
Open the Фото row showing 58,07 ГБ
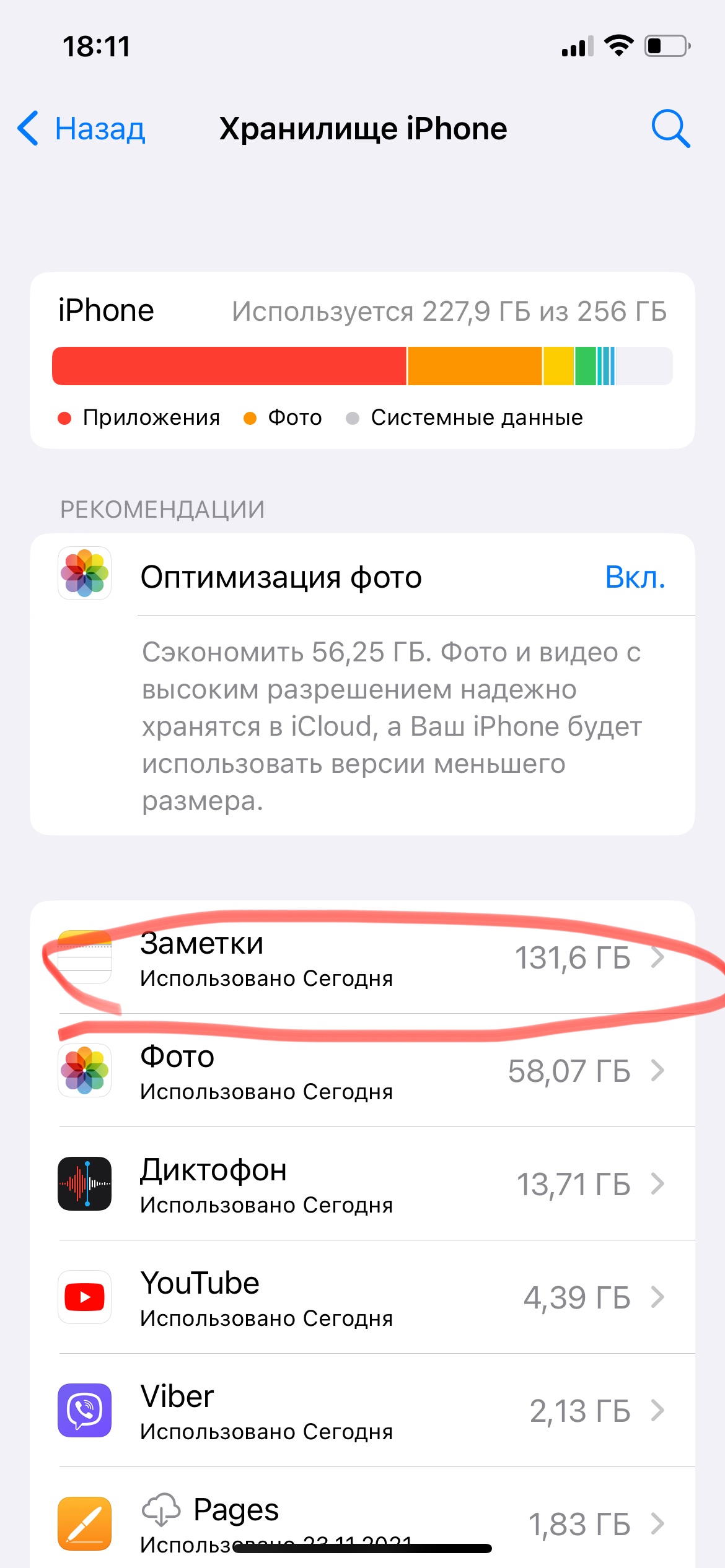pos(362,1070)
